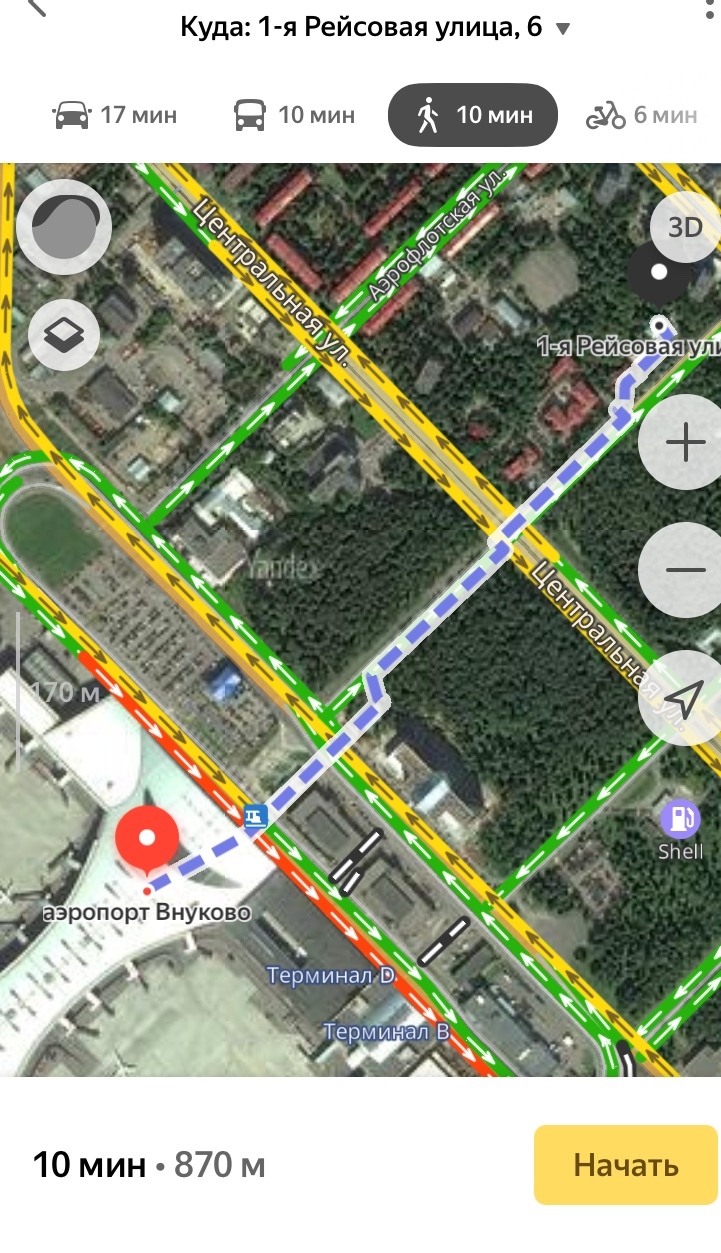
Task: Open the Shell gas station marker
Action: tap(681, 820)
